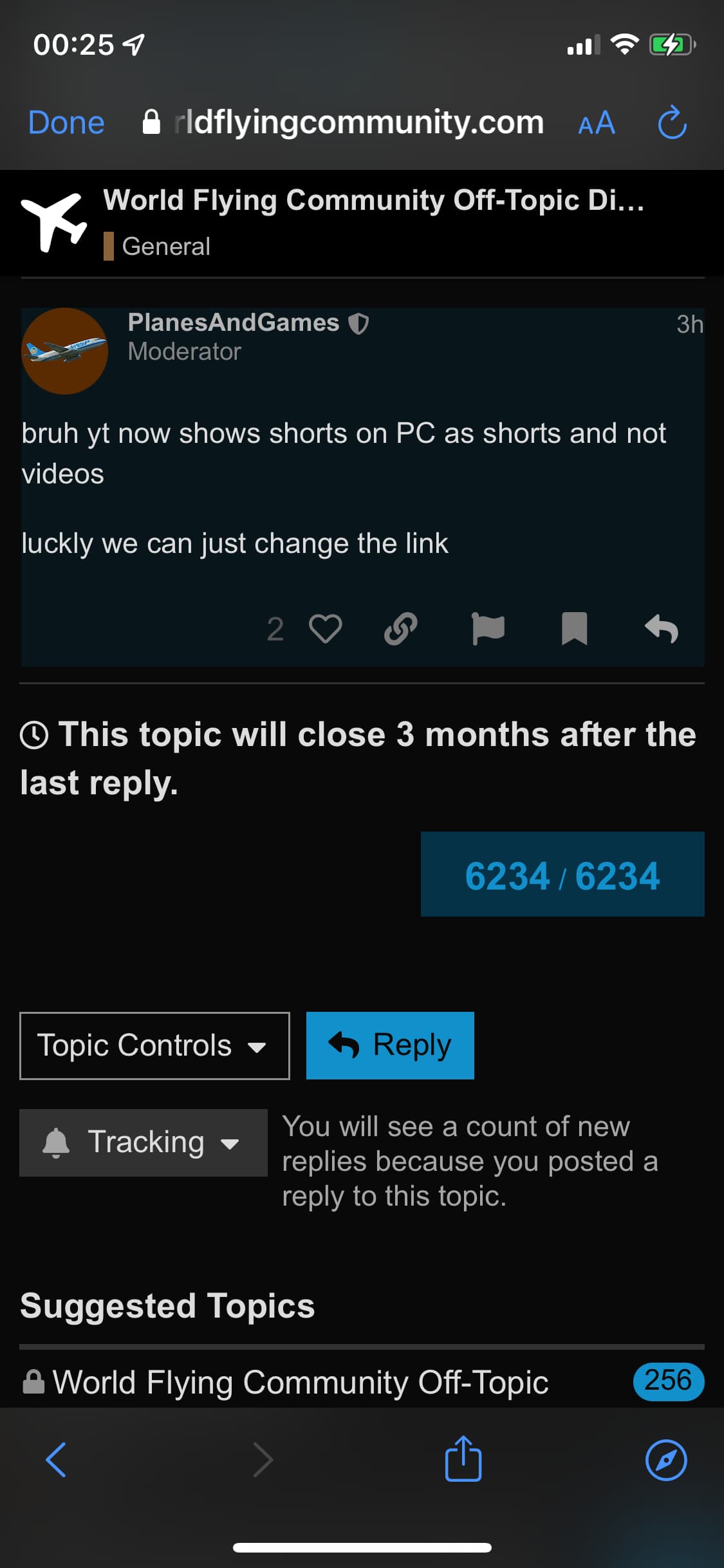Go back to the previous page

[56, 1460]
